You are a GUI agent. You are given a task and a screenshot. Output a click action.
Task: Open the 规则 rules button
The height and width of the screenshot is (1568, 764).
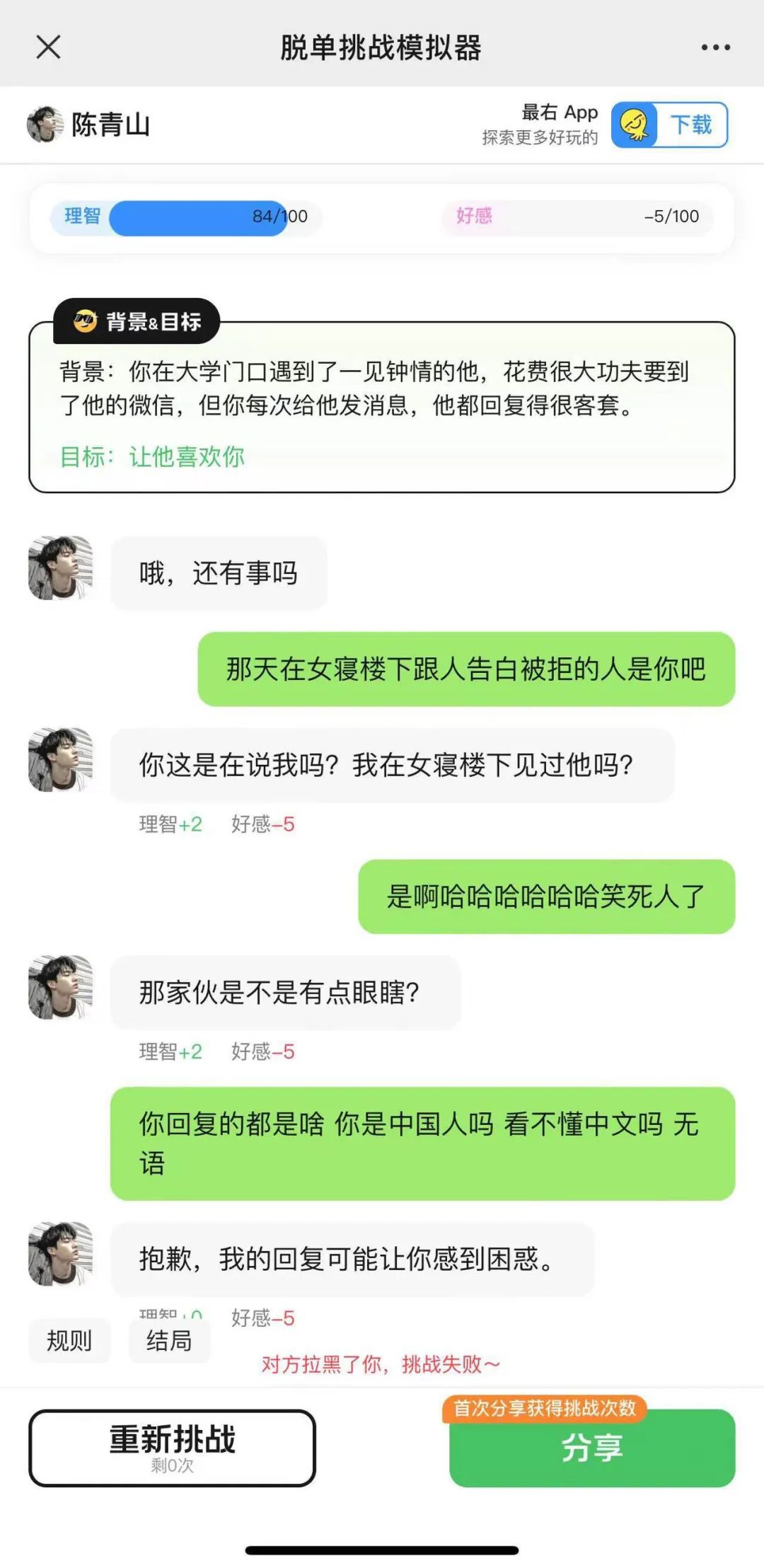click(x=69, y=1340)
